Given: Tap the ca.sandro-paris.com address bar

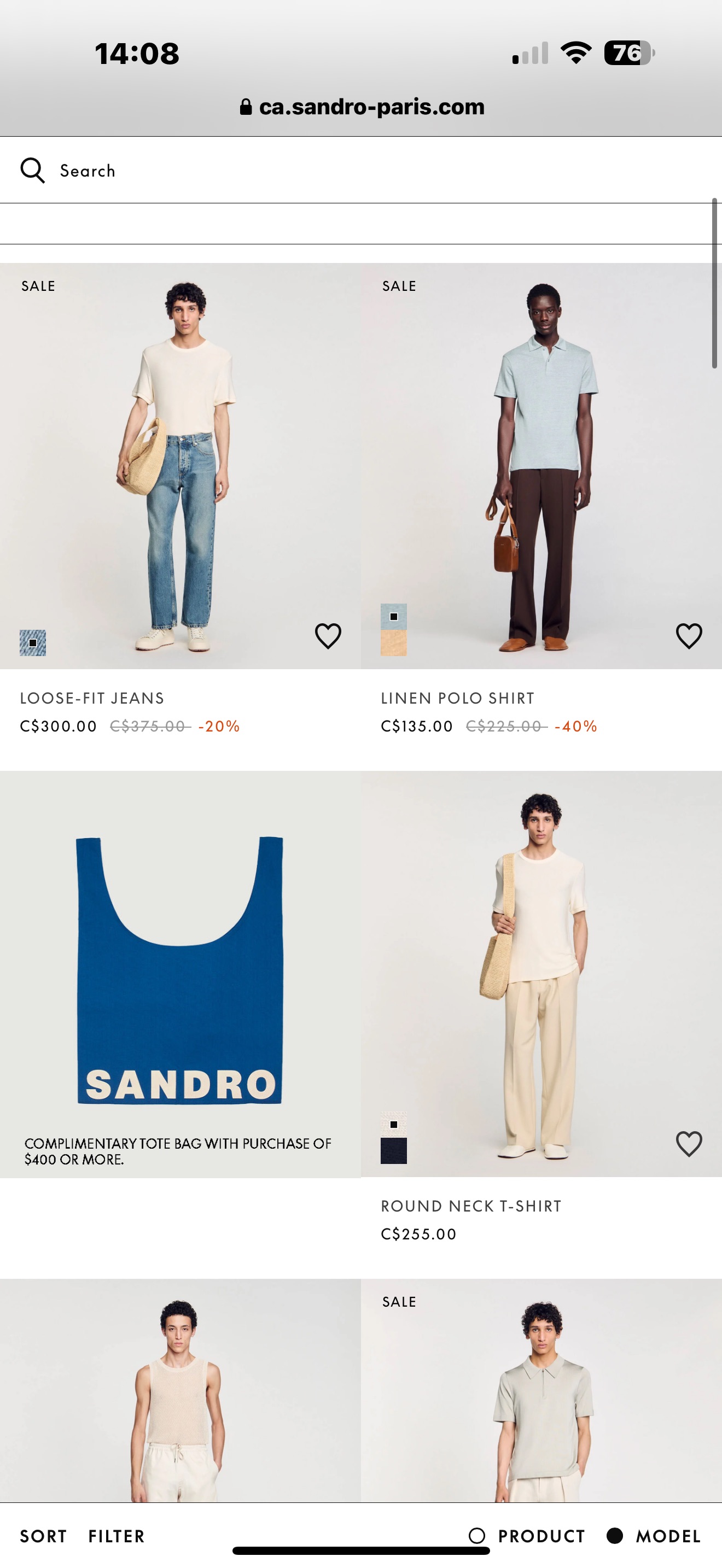Looking at the screenshot, I should pos(362,107).
